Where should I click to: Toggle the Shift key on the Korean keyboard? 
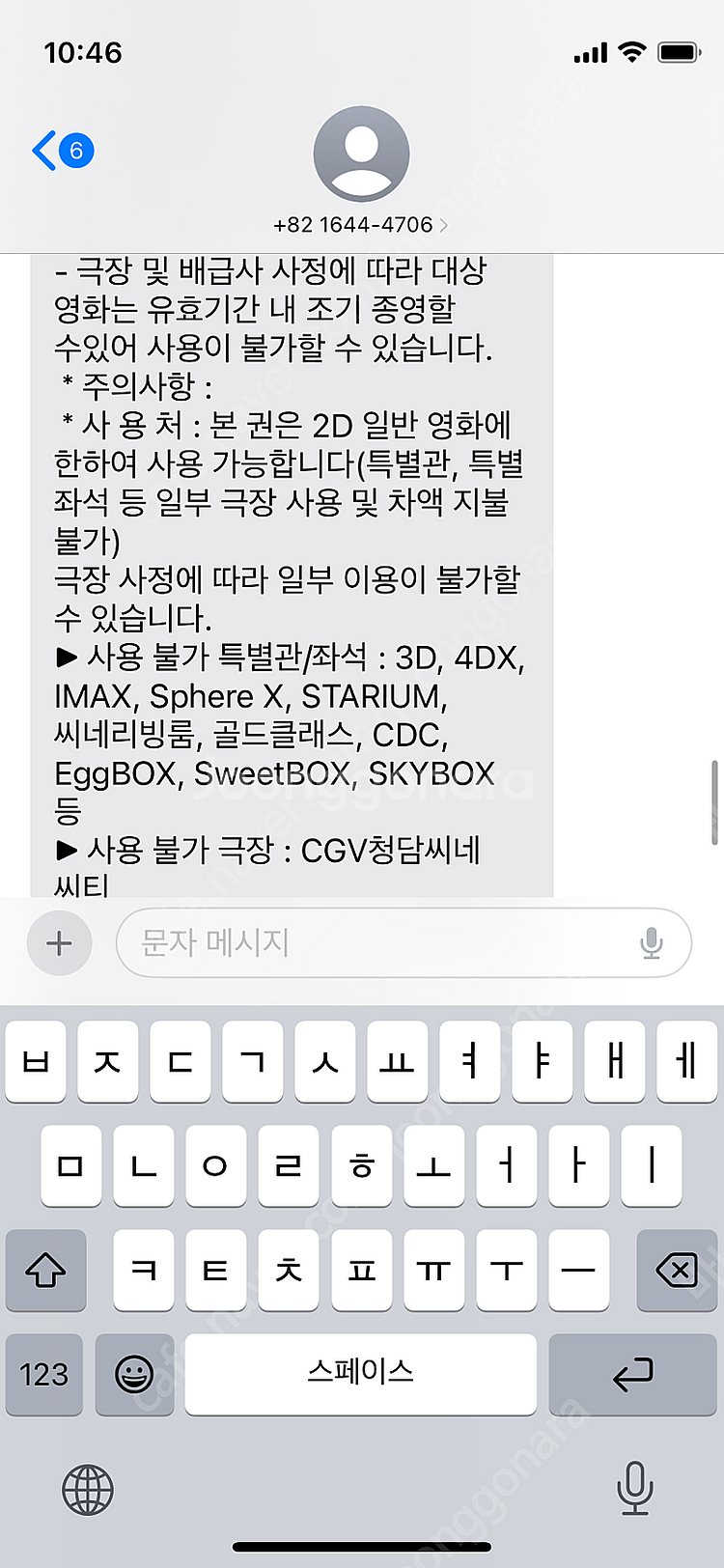(x=45, y=1271)
